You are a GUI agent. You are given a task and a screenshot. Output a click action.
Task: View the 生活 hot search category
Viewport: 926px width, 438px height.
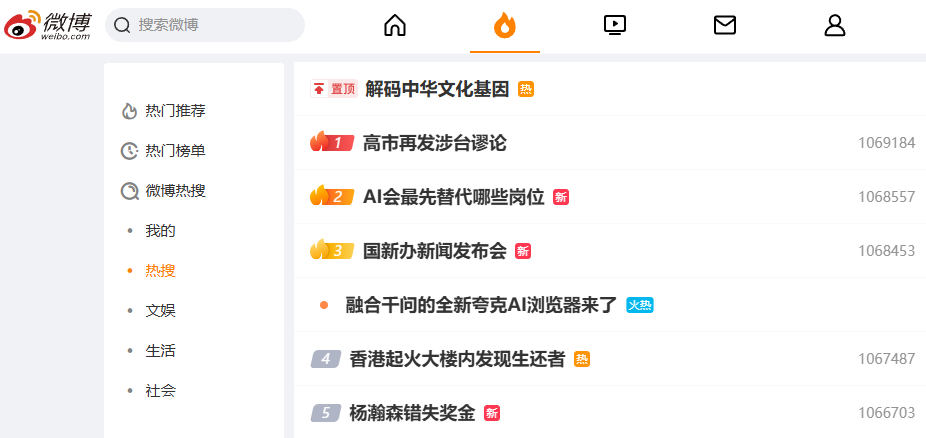coord(160,351)
